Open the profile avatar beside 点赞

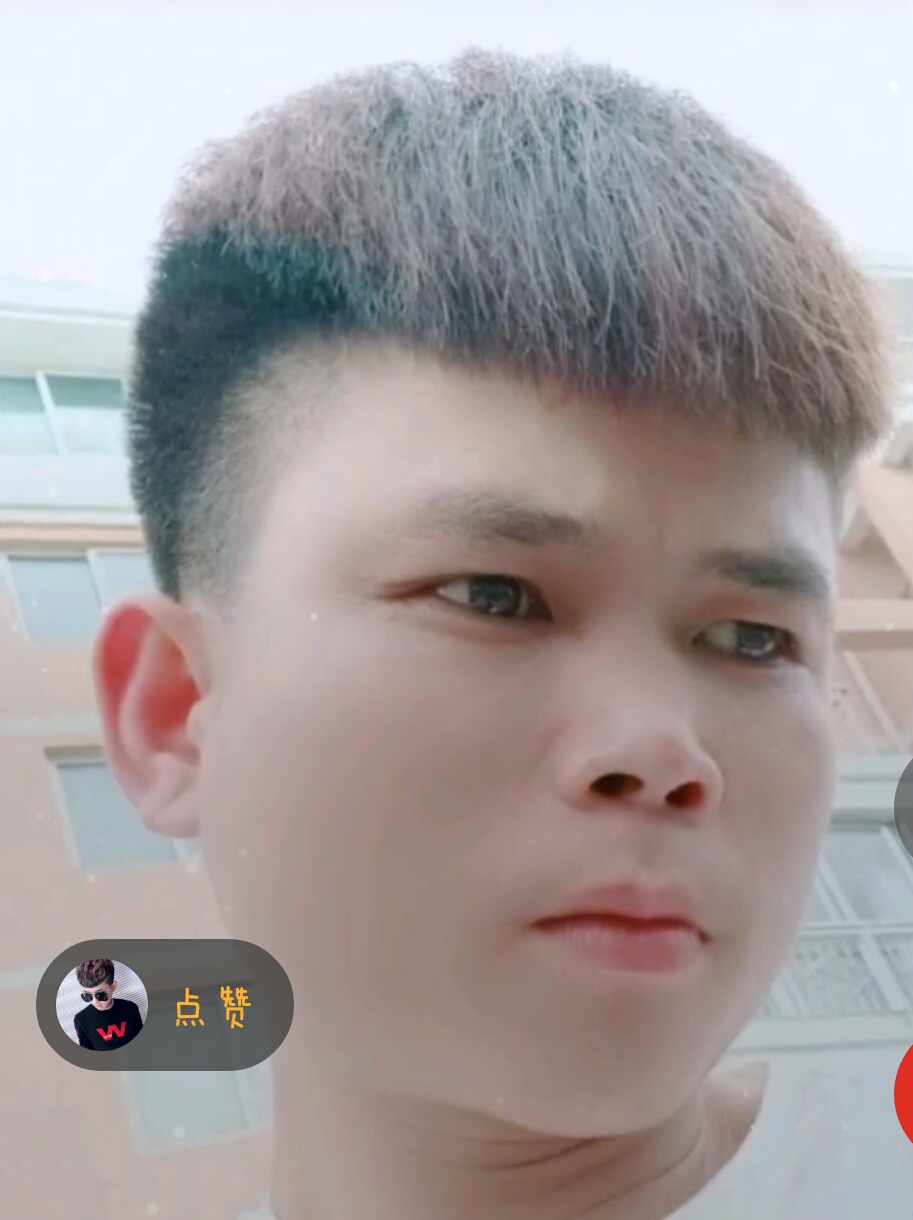pos(101,1005)
